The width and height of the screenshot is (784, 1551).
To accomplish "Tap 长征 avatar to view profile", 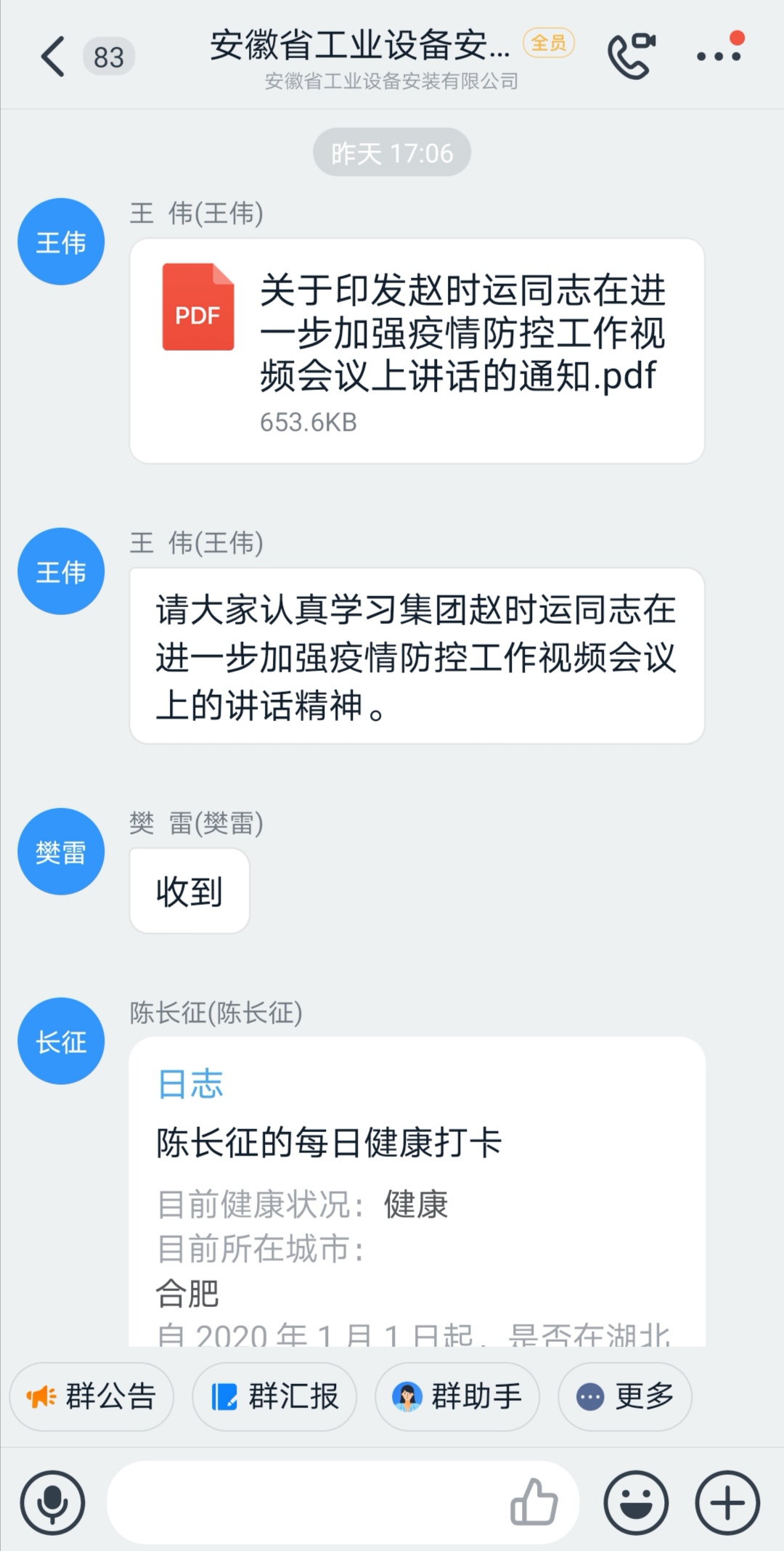I will tap(61, 1041).
